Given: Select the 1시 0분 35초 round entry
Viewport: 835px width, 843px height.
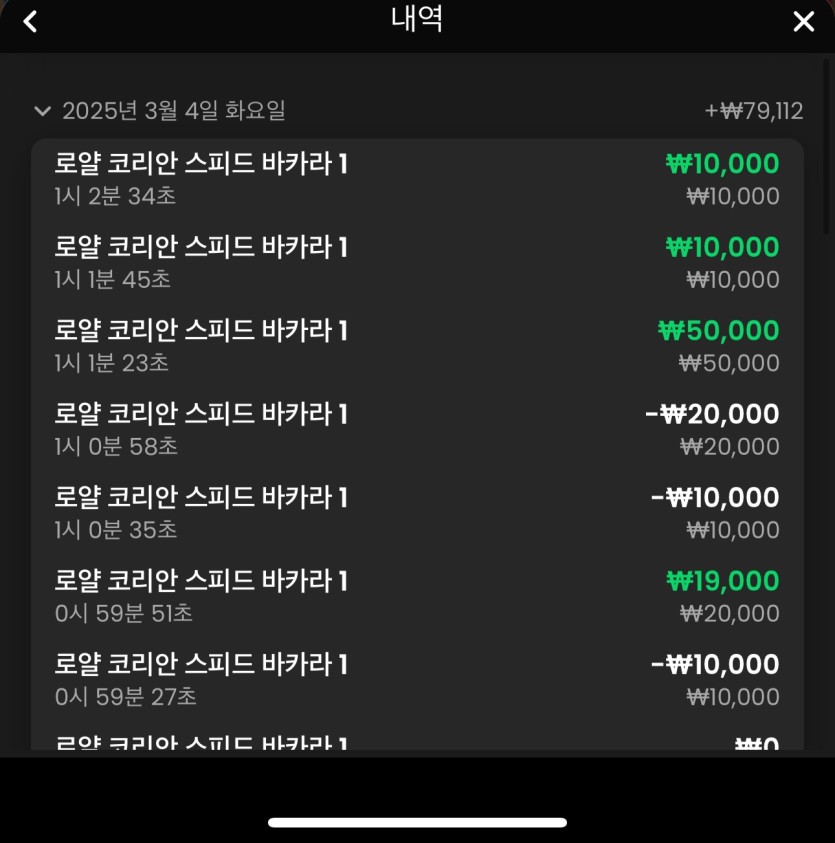Looking at the screenshot, I should [x=416, y=512].
